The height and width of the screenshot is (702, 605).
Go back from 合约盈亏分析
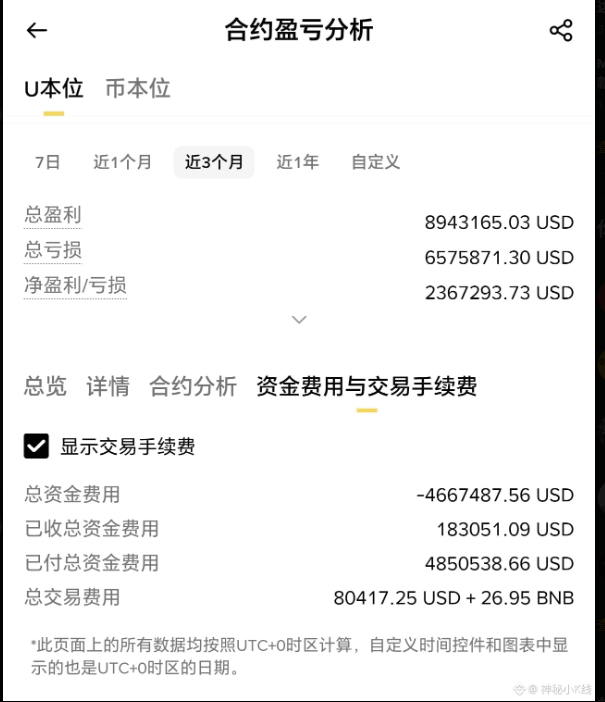click(37, 30)
